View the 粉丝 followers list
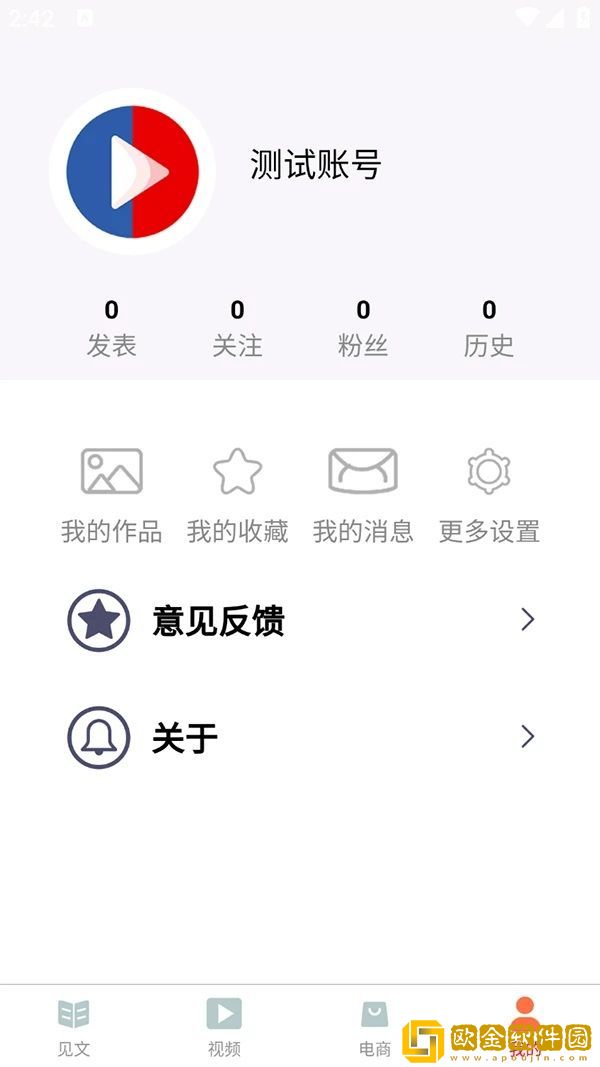 click(x=363, y=329)
